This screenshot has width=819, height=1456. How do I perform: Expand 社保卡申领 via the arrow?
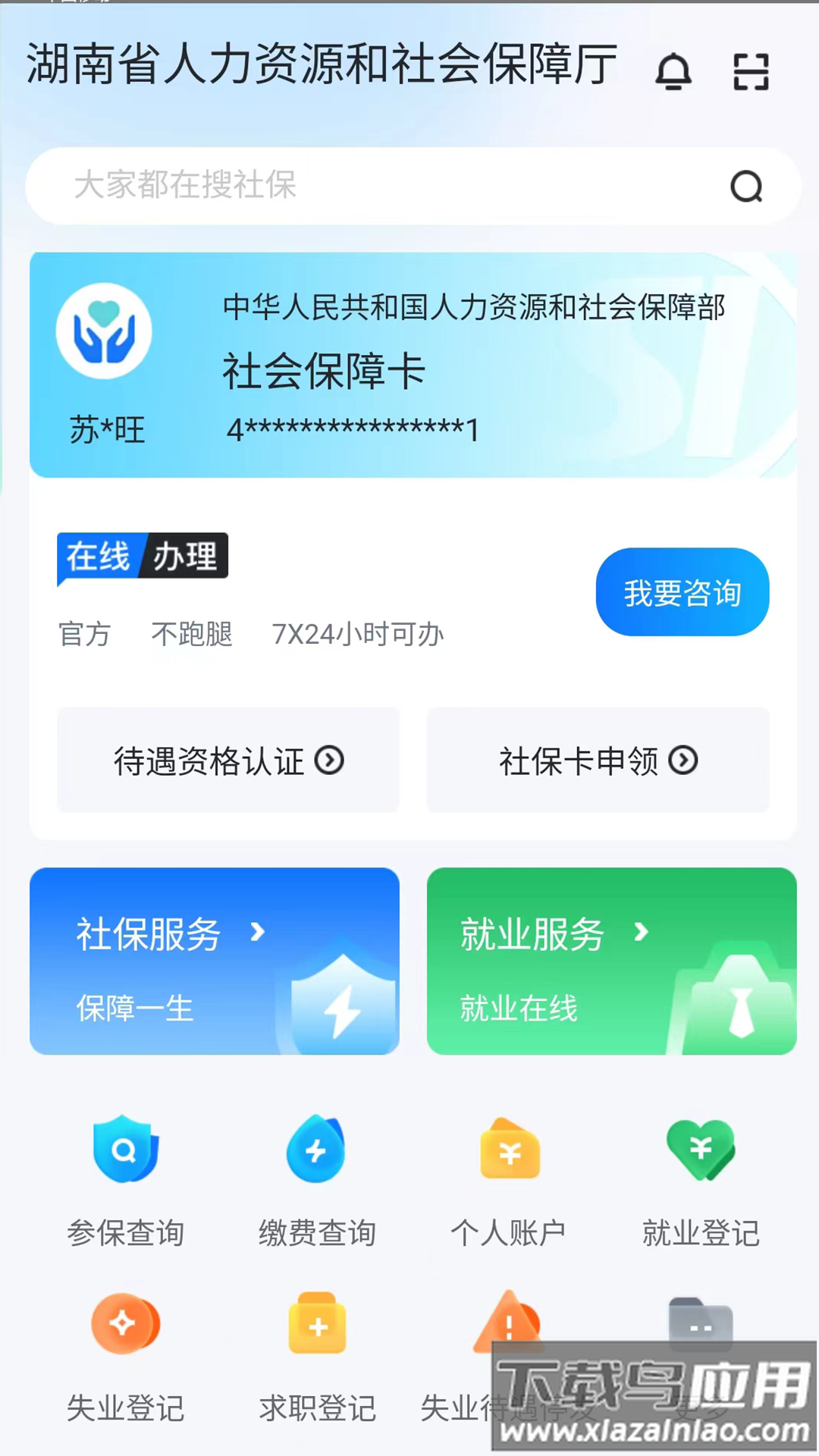point(683,761)
